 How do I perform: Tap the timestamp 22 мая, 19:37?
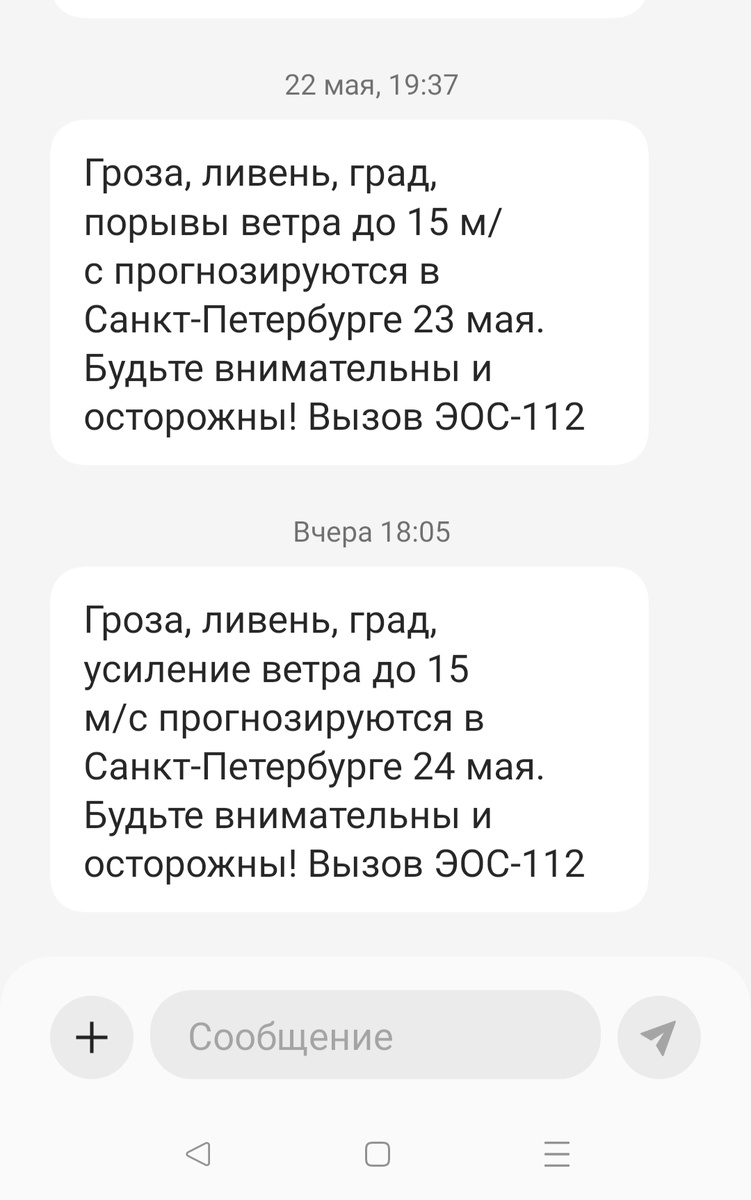pyautogui.click(x=371, y=85)
